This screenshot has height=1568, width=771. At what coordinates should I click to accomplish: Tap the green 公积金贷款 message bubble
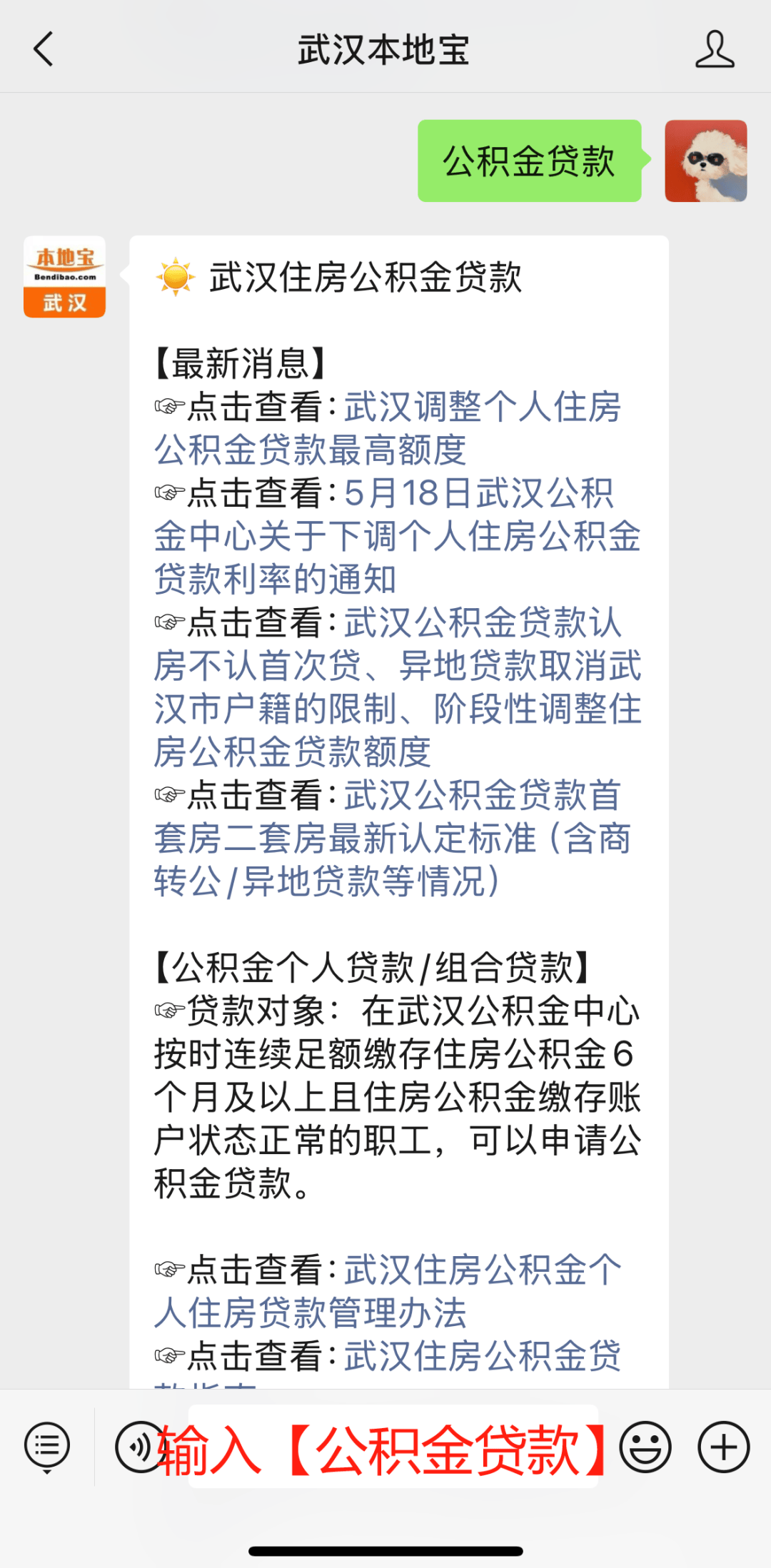click(x=530, y=163)
